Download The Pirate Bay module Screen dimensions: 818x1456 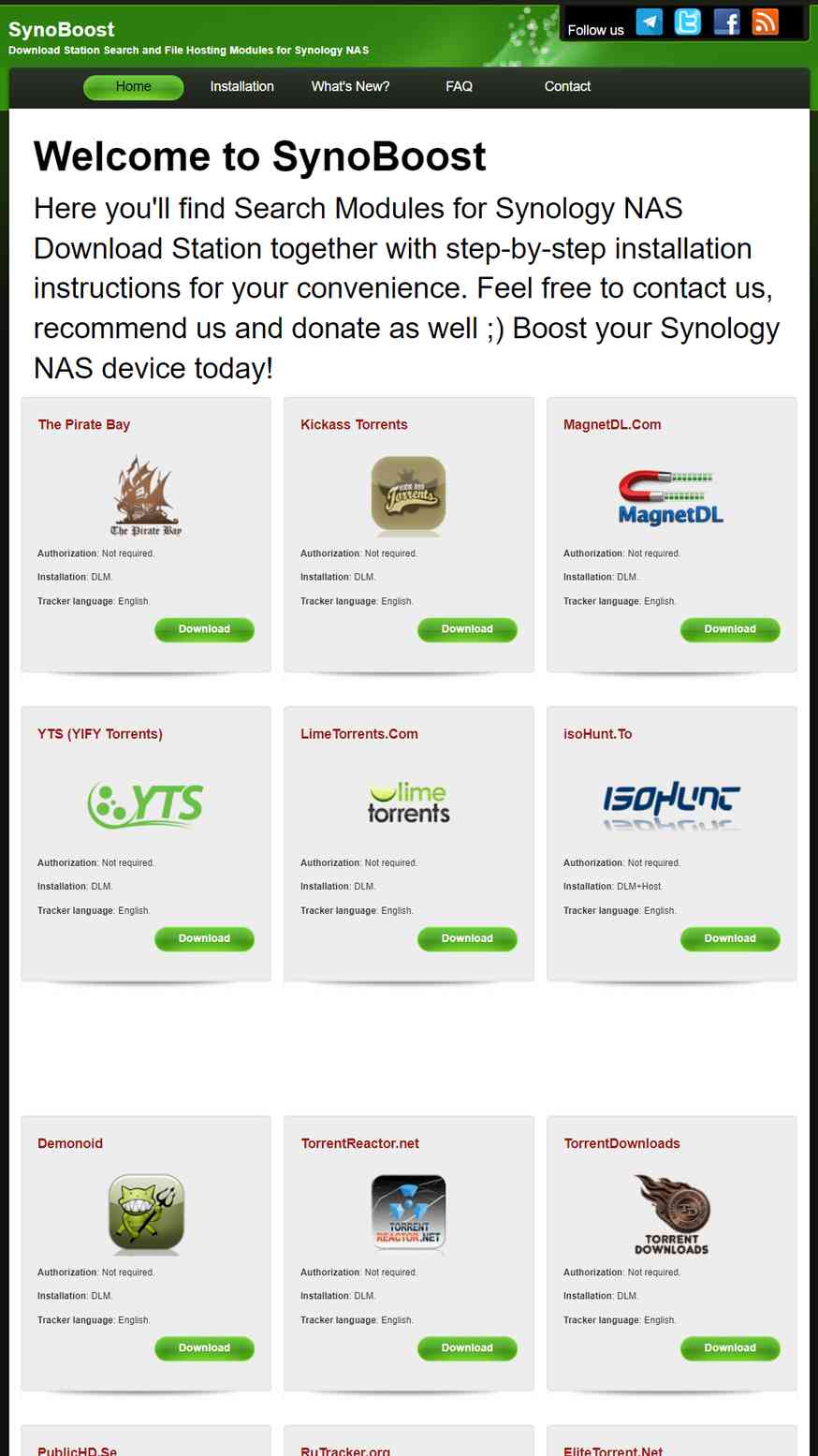[204, 629]
